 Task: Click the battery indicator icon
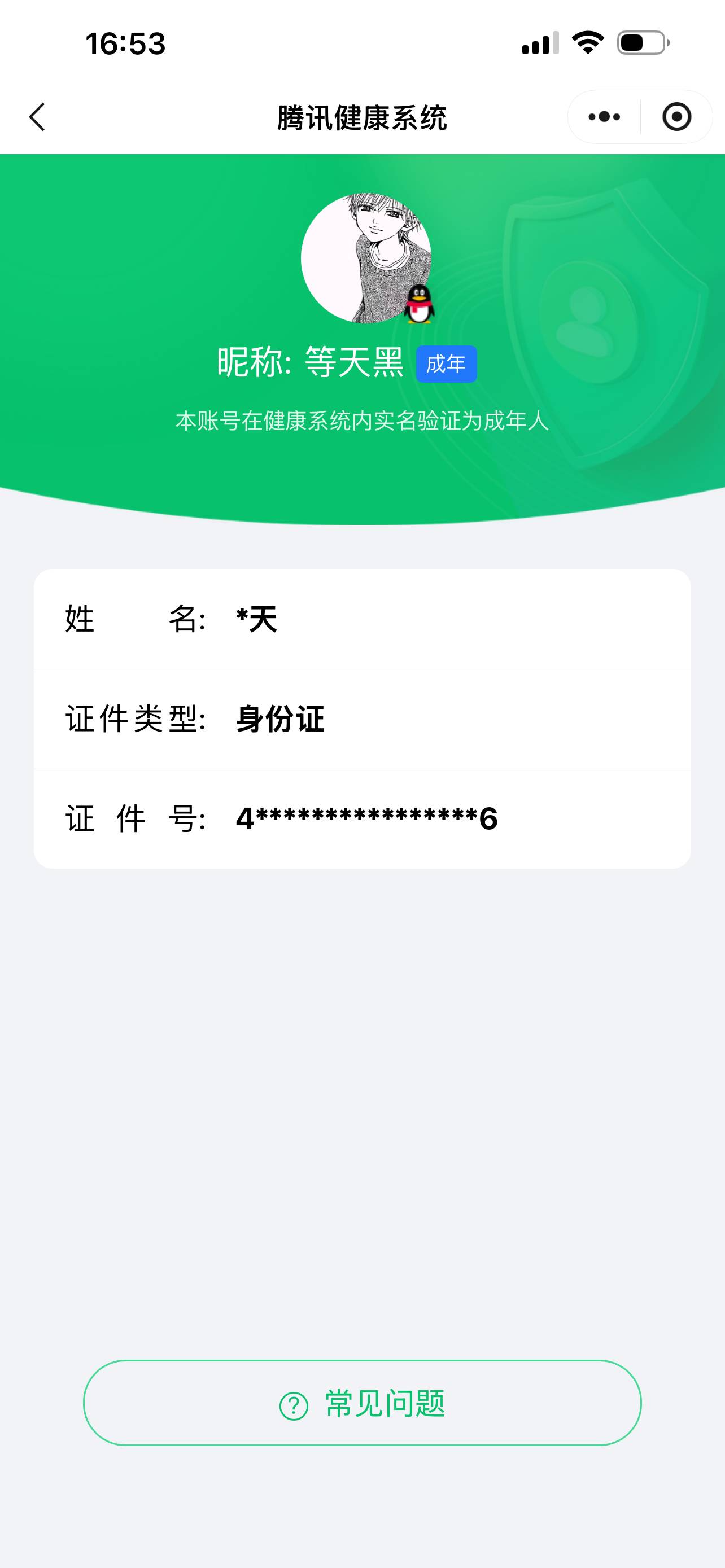click(641, 42)
